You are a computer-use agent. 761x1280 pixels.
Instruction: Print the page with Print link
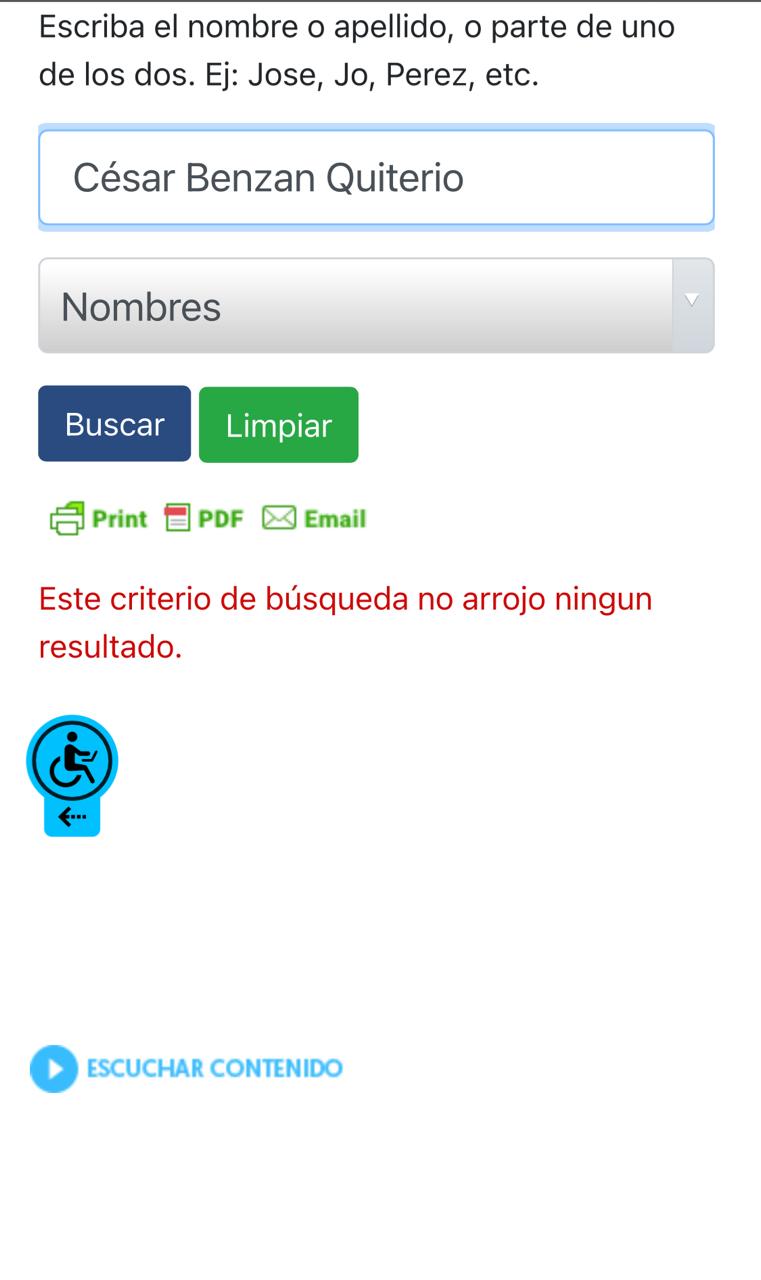click(x=99, y=518)
